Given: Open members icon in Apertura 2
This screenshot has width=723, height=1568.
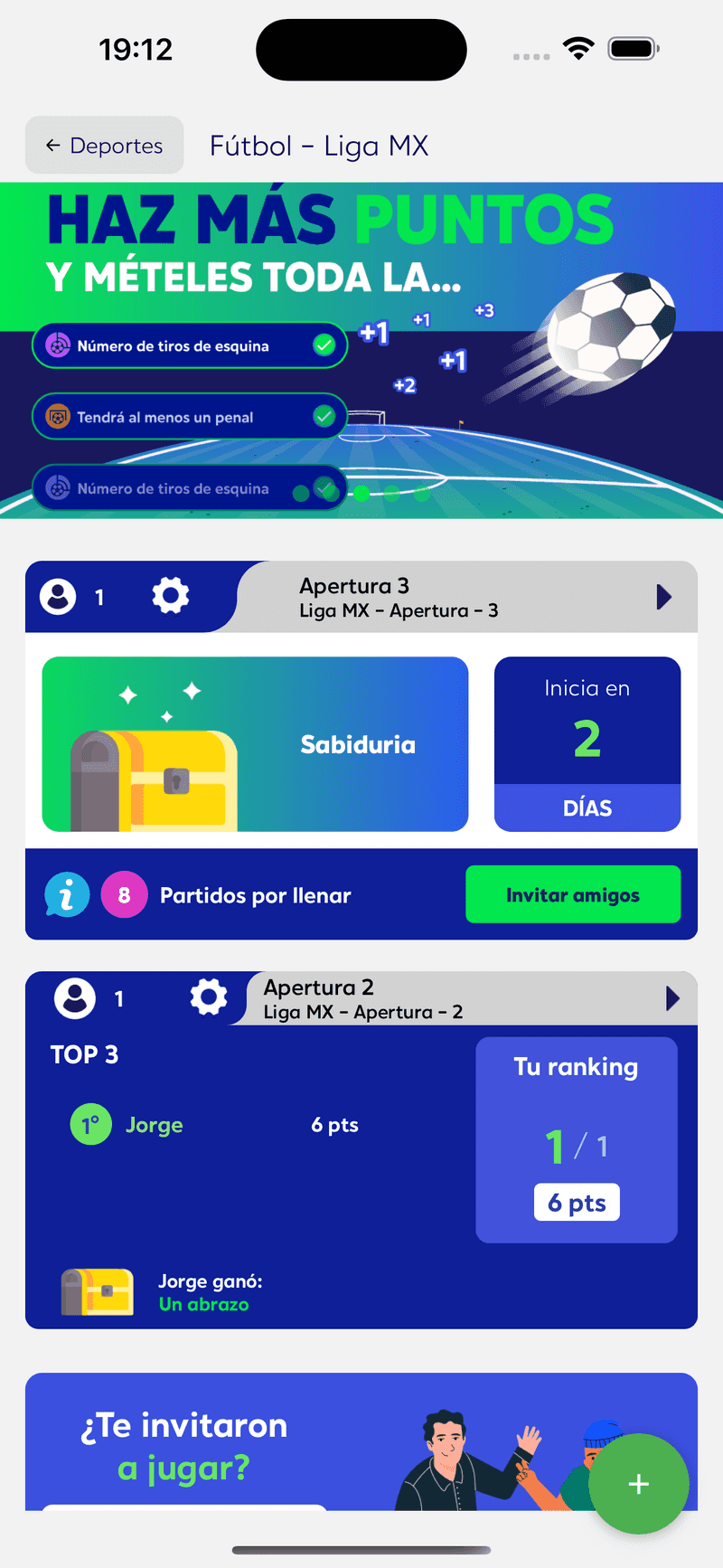Looking at the screenshot, I should [x=75, y=998].
